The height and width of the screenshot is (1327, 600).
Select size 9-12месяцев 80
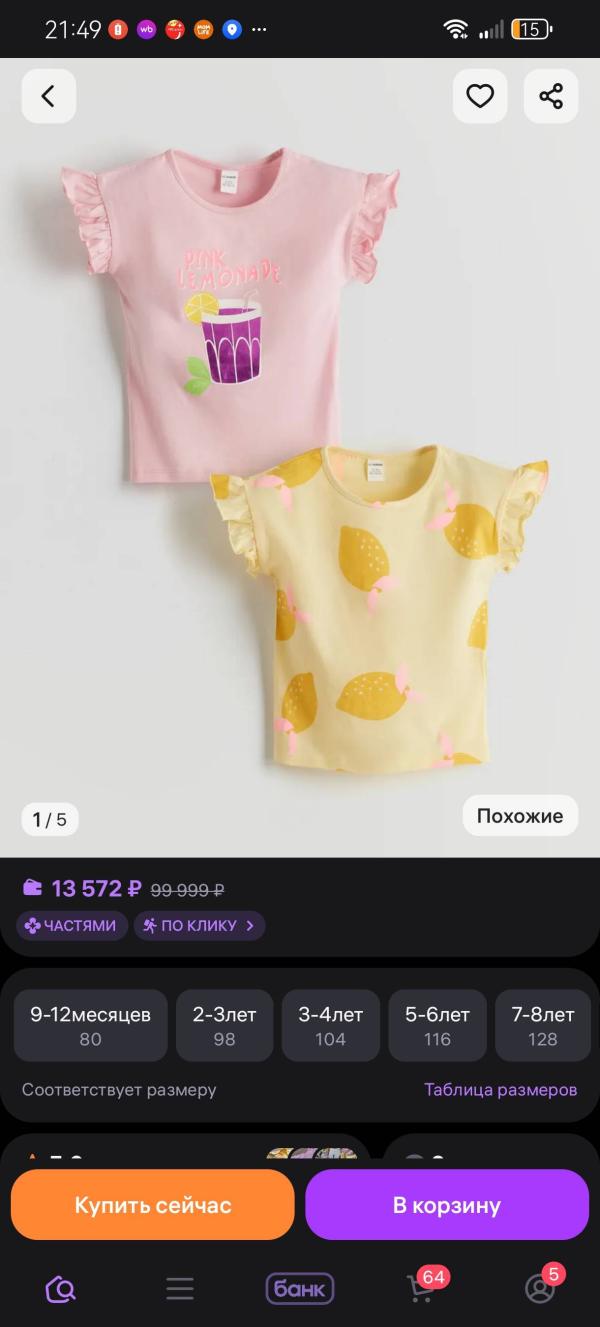point(91,1026)
